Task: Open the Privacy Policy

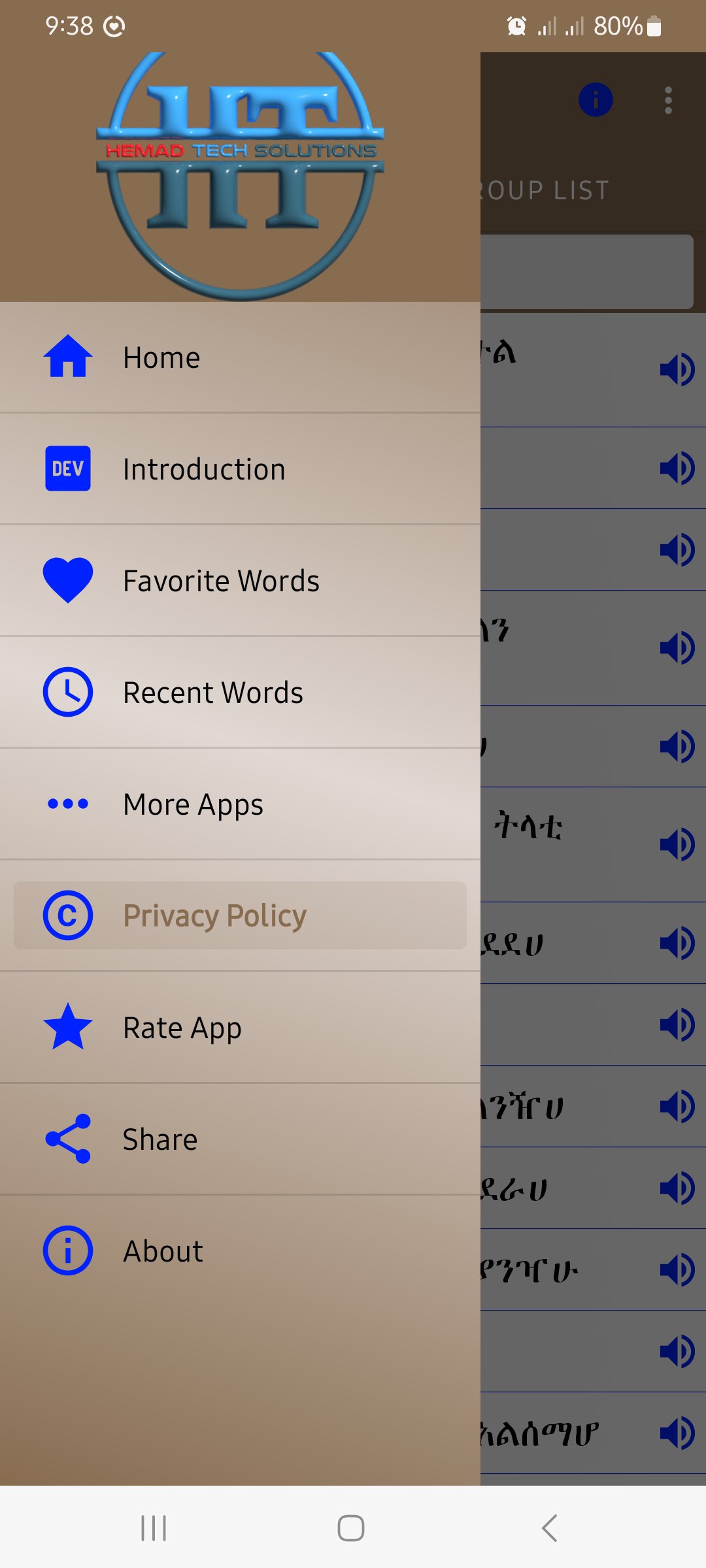Action: pyautogui.click(x=239, y=915)
